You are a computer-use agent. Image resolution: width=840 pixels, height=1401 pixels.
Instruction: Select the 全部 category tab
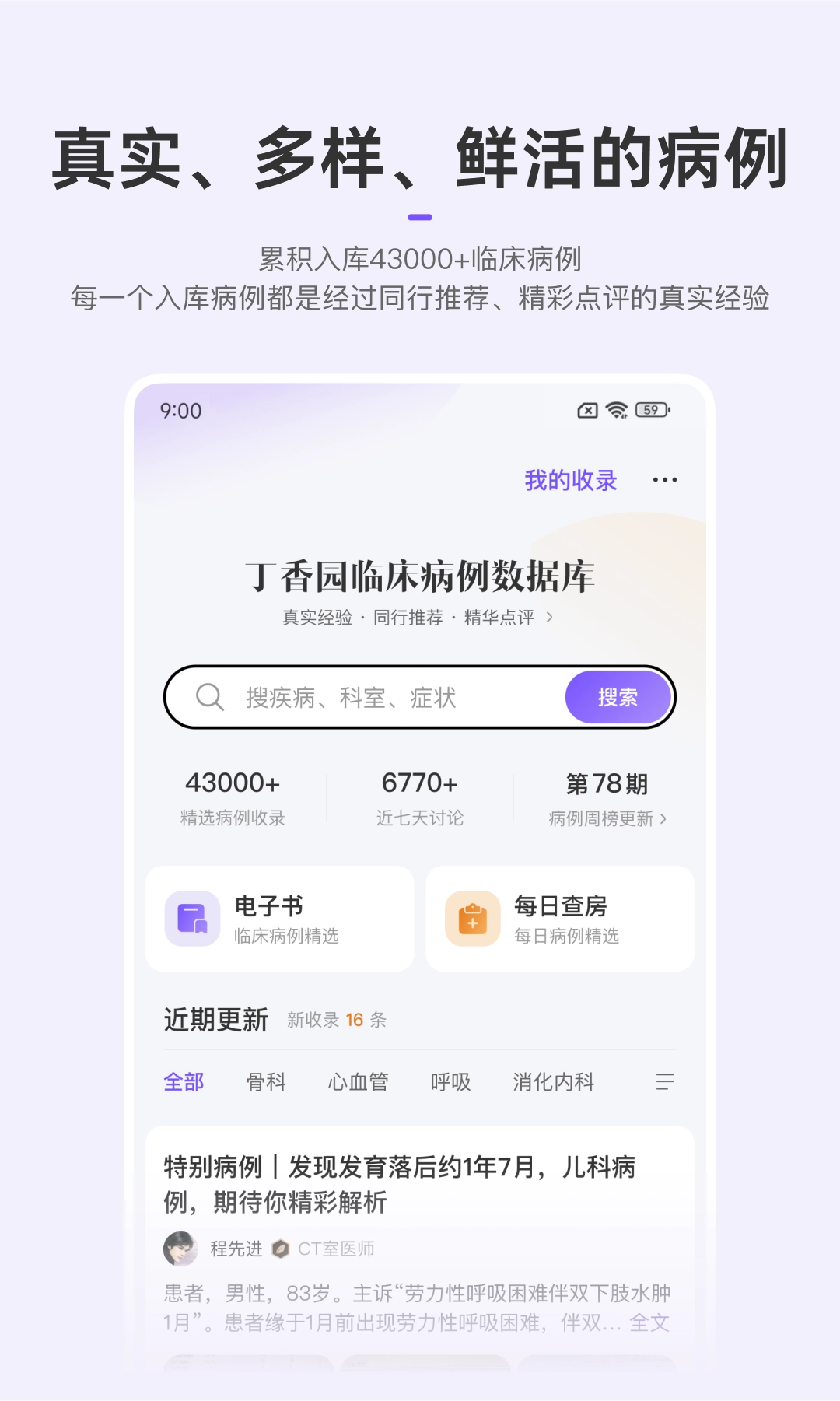point(184,1081)
